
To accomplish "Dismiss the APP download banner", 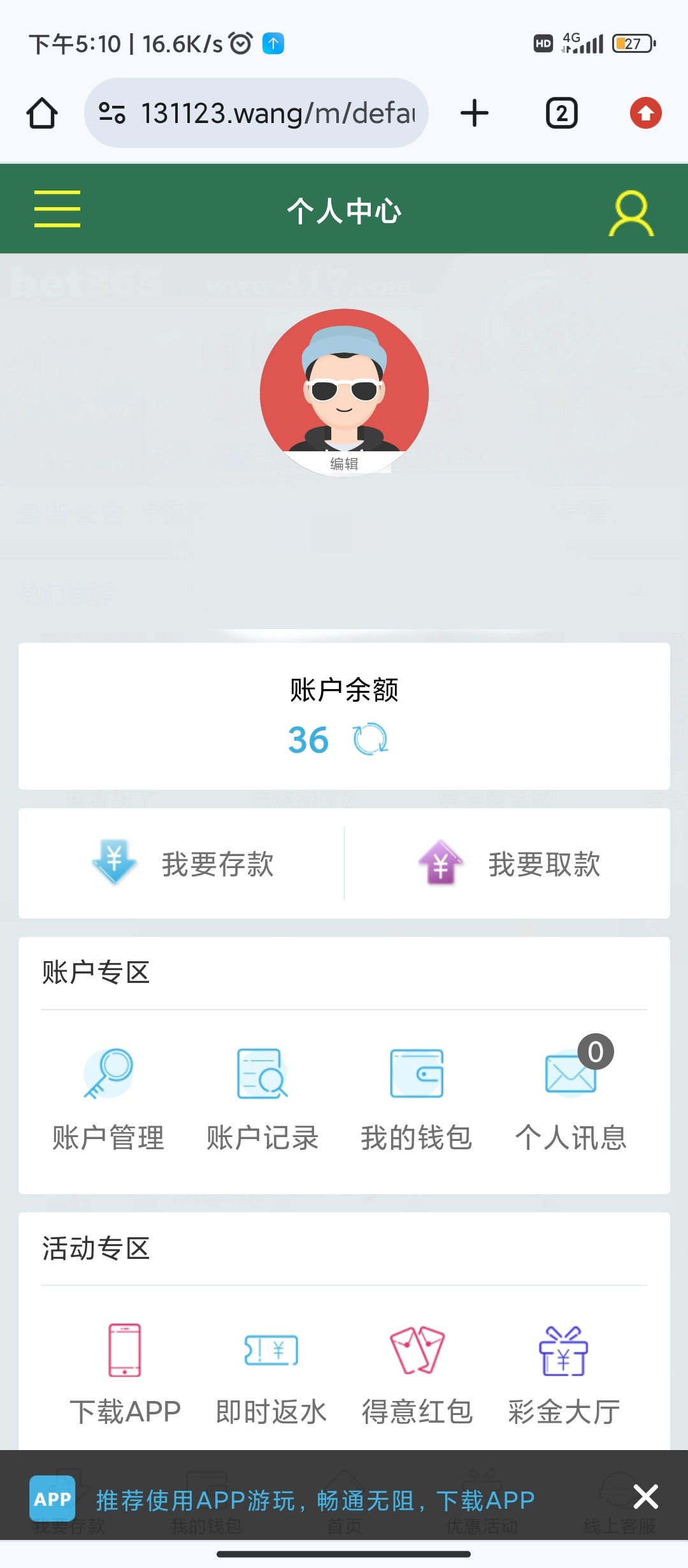I will (645, 1496).
